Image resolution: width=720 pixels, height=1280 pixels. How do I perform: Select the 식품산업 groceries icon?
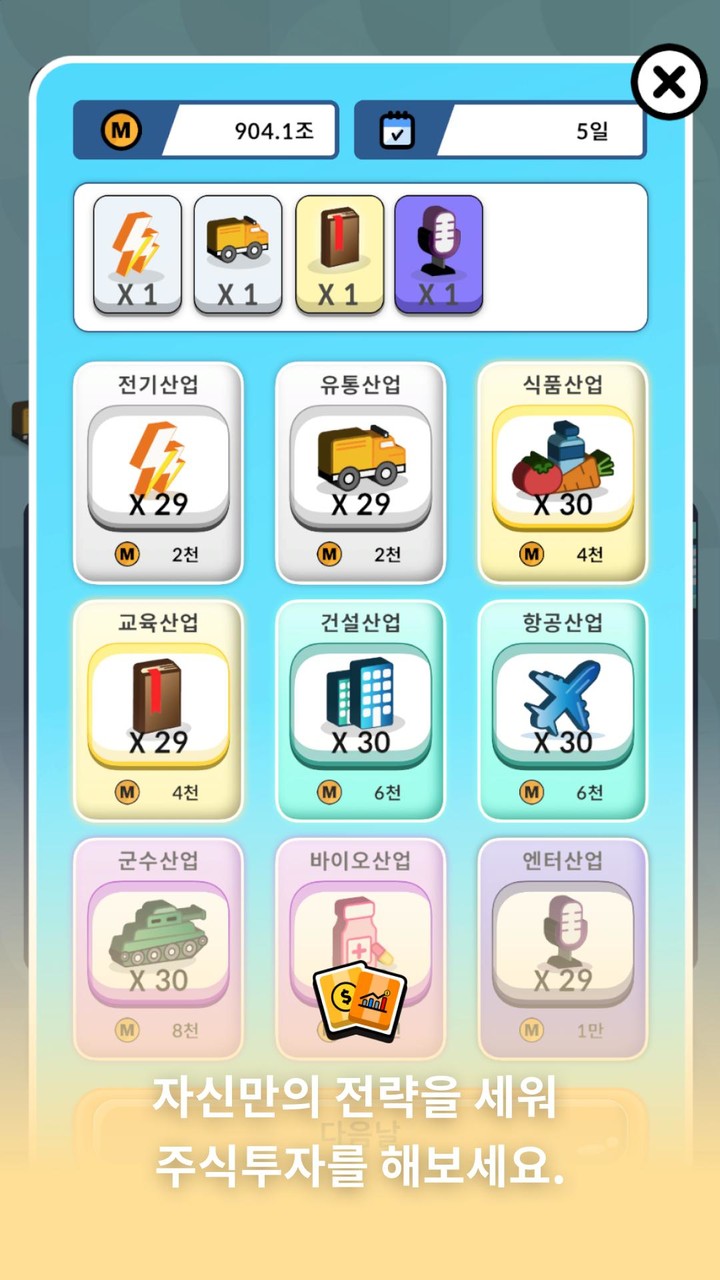(x=562, y=460)
